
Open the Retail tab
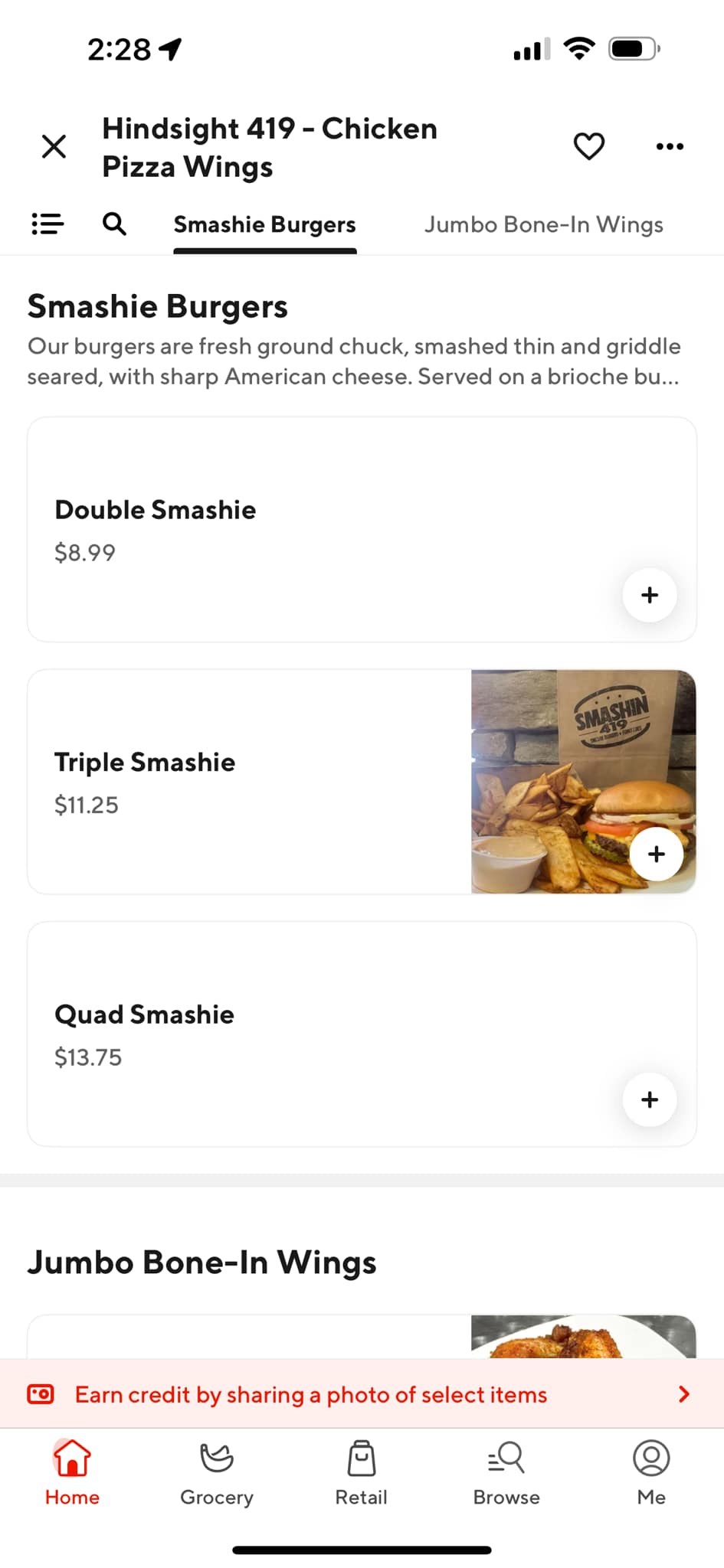point(361,1472)
